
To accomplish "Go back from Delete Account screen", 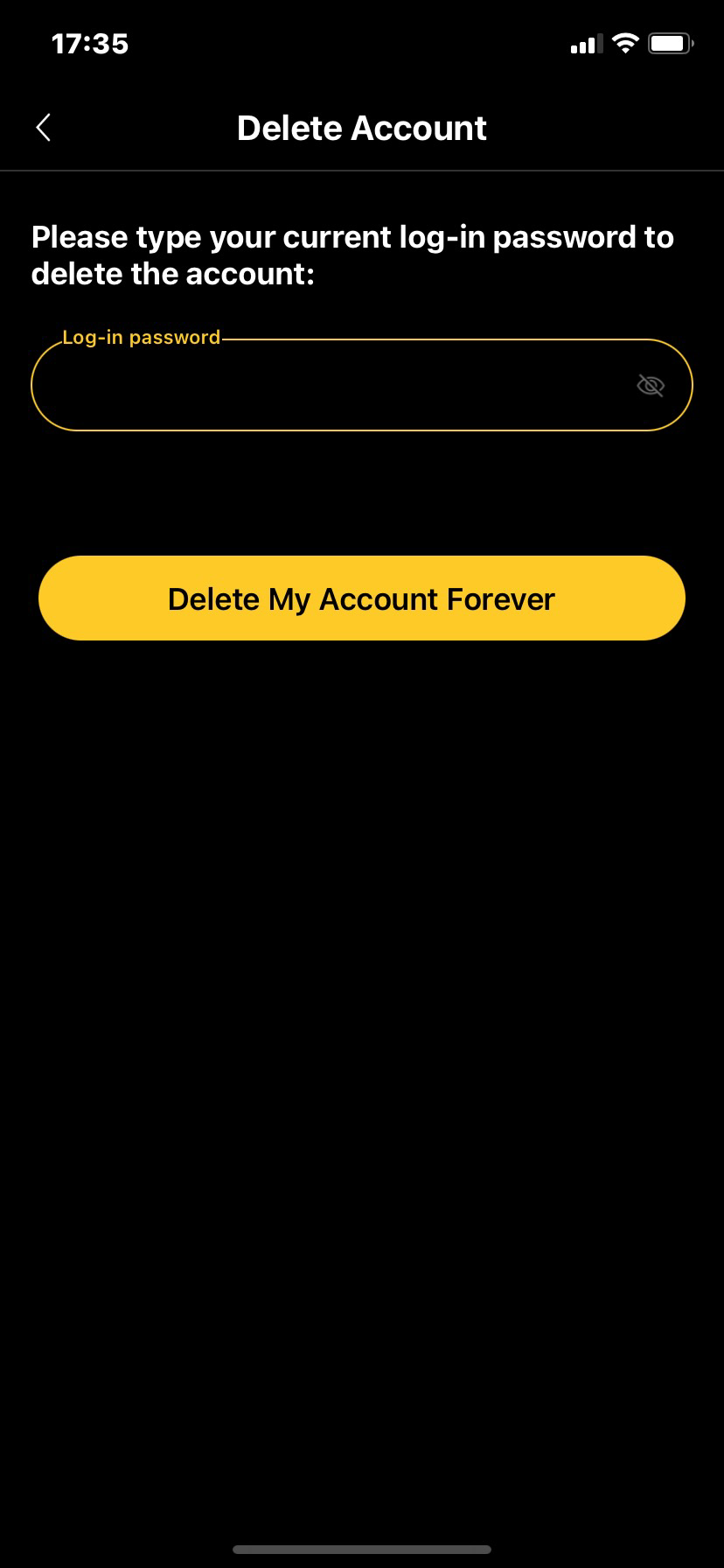I will [43, 128].
